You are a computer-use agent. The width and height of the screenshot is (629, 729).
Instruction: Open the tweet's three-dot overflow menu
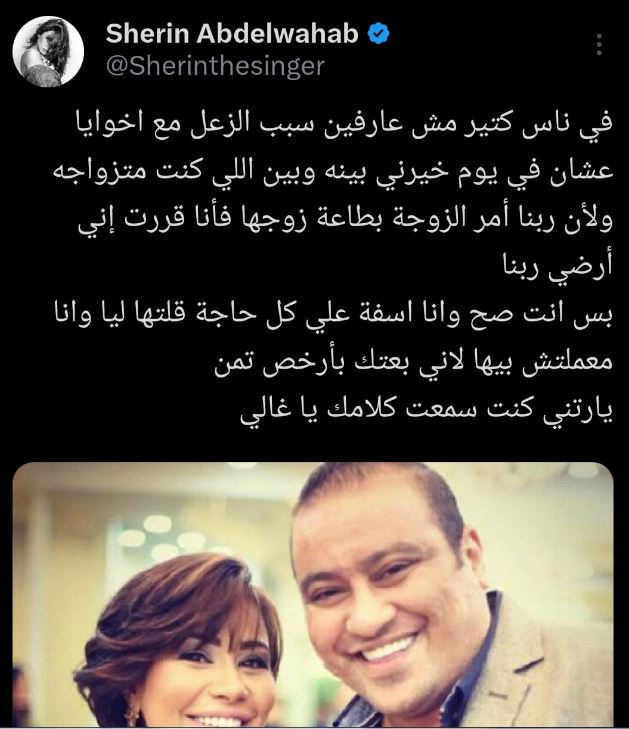click(x=597, y=47)
